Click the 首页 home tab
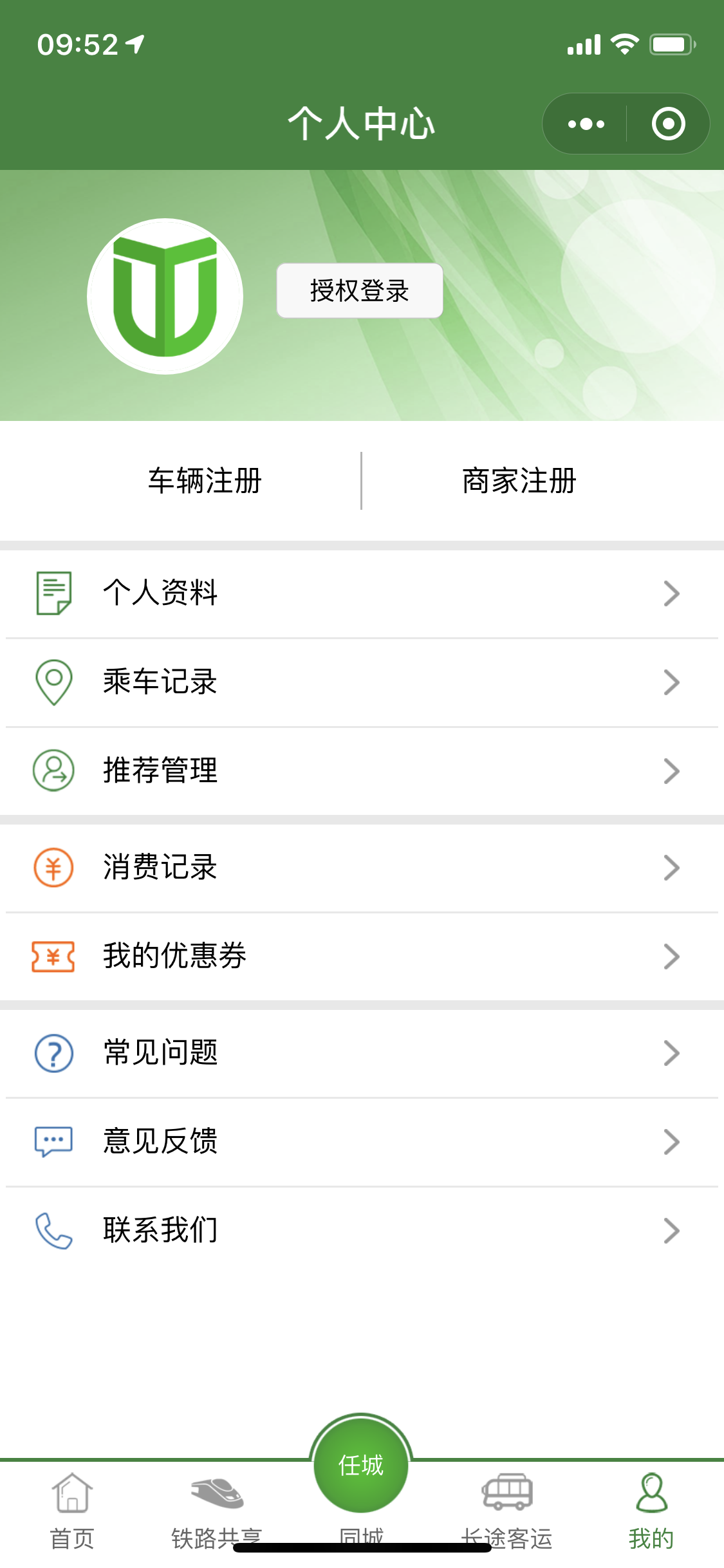Viewport: 724px width, 1568px height. tap(73, 1500)
